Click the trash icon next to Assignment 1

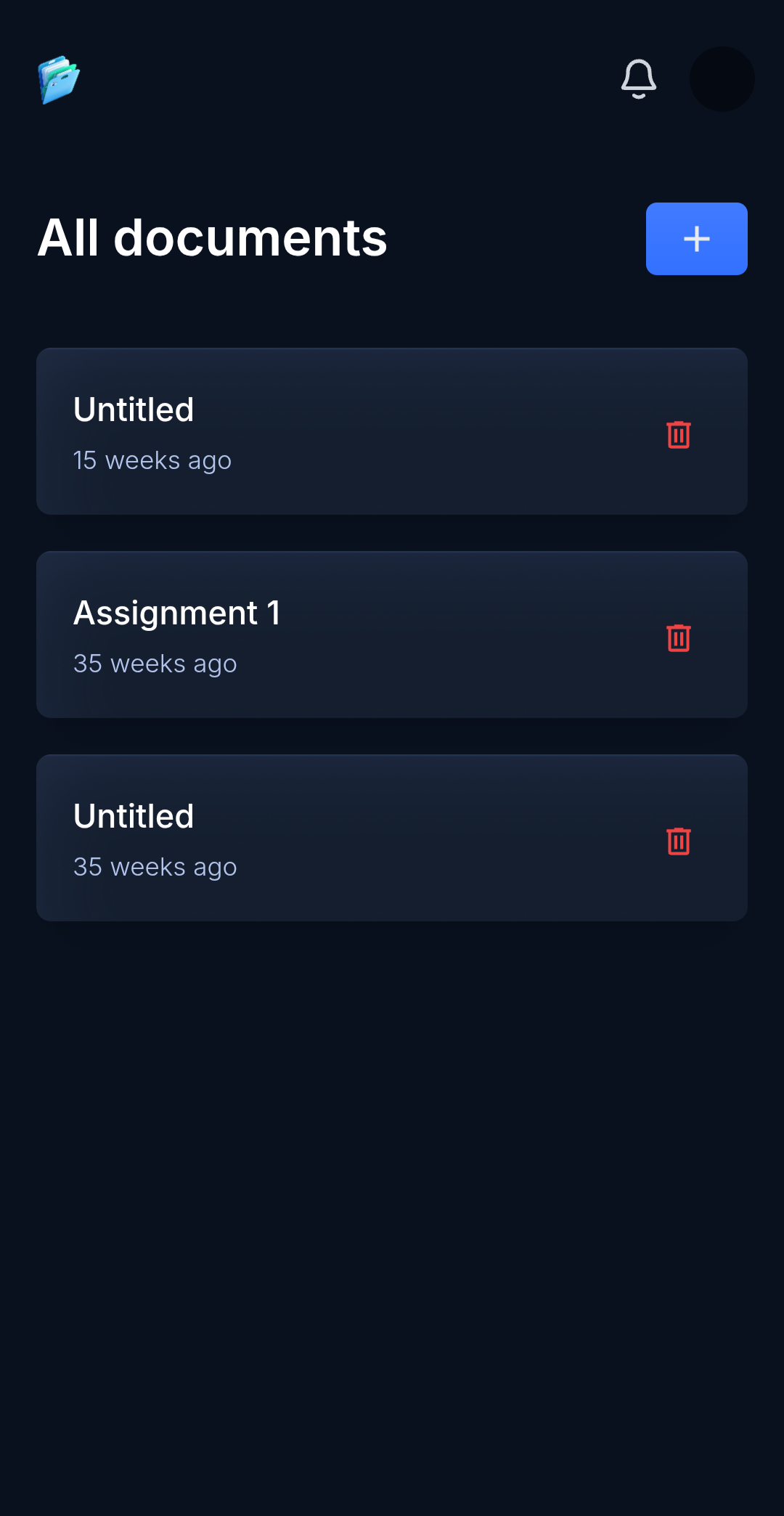pyautogui.click(x=678, y=637)
